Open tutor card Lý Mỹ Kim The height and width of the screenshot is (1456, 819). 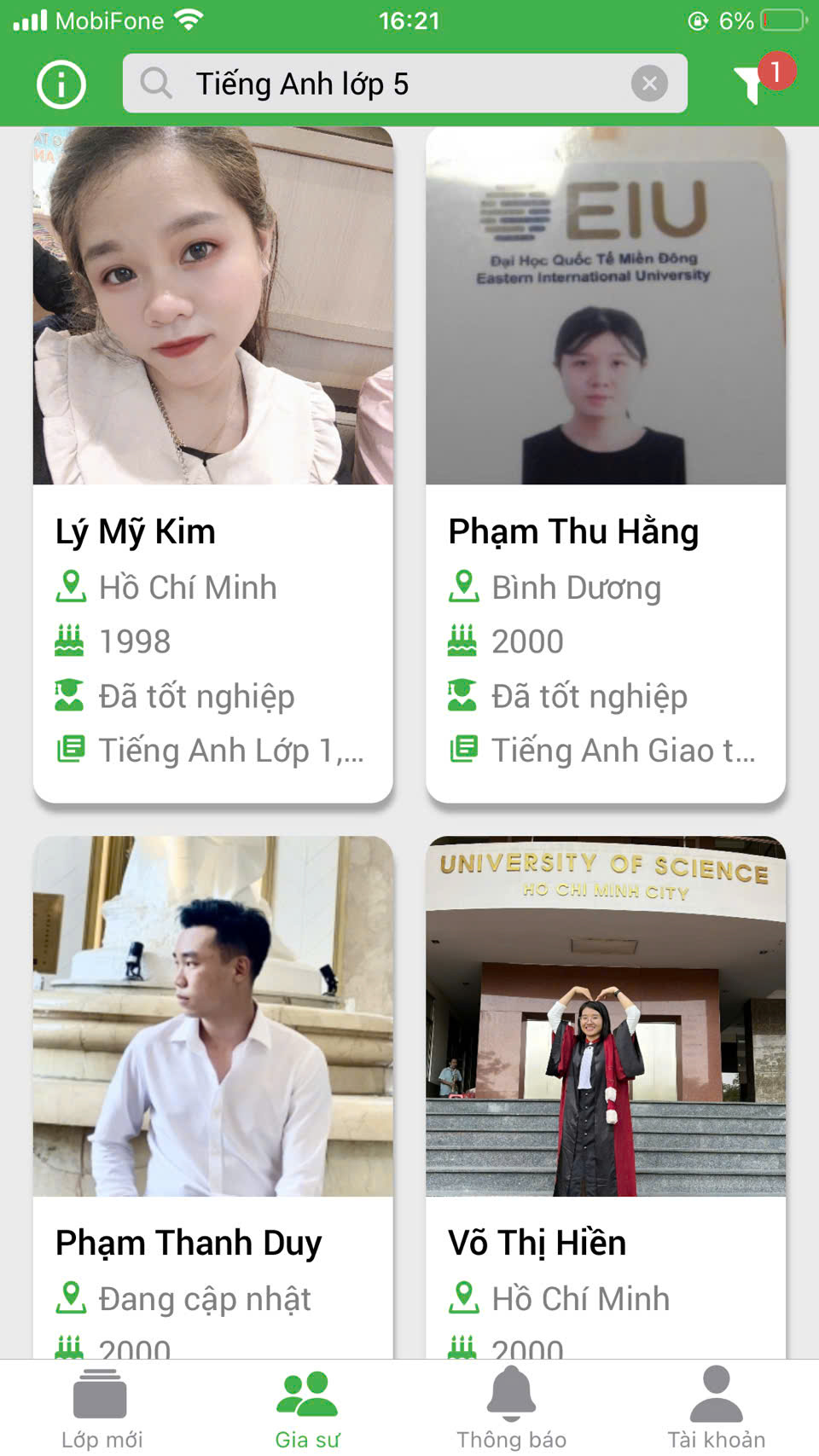coord(212,465)
